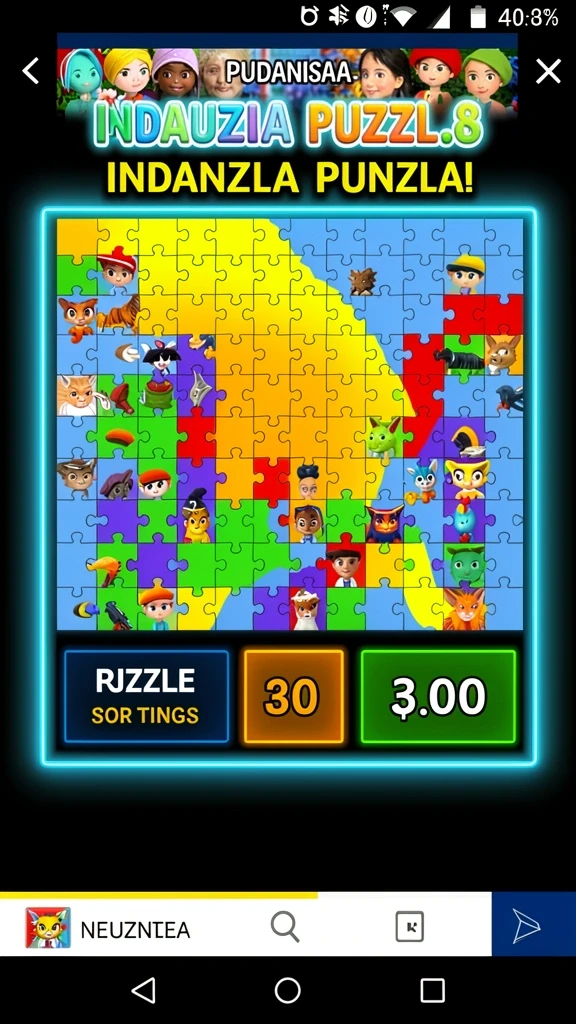576x1024 pixels.
Task: Open RJZZLE SOR TINGS button
Action: [x=146, y=696]
